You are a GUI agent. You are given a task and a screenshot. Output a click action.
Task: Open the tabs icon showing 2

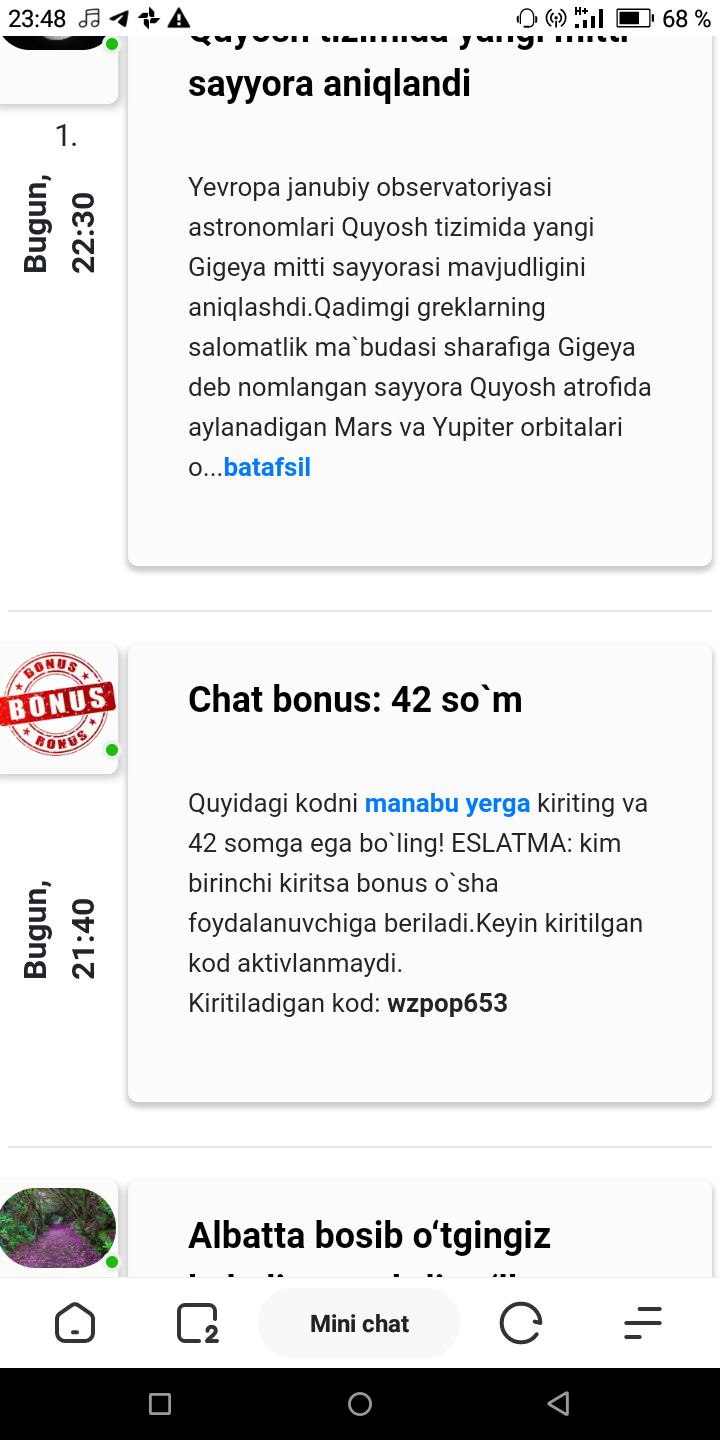coord(197,1323)
